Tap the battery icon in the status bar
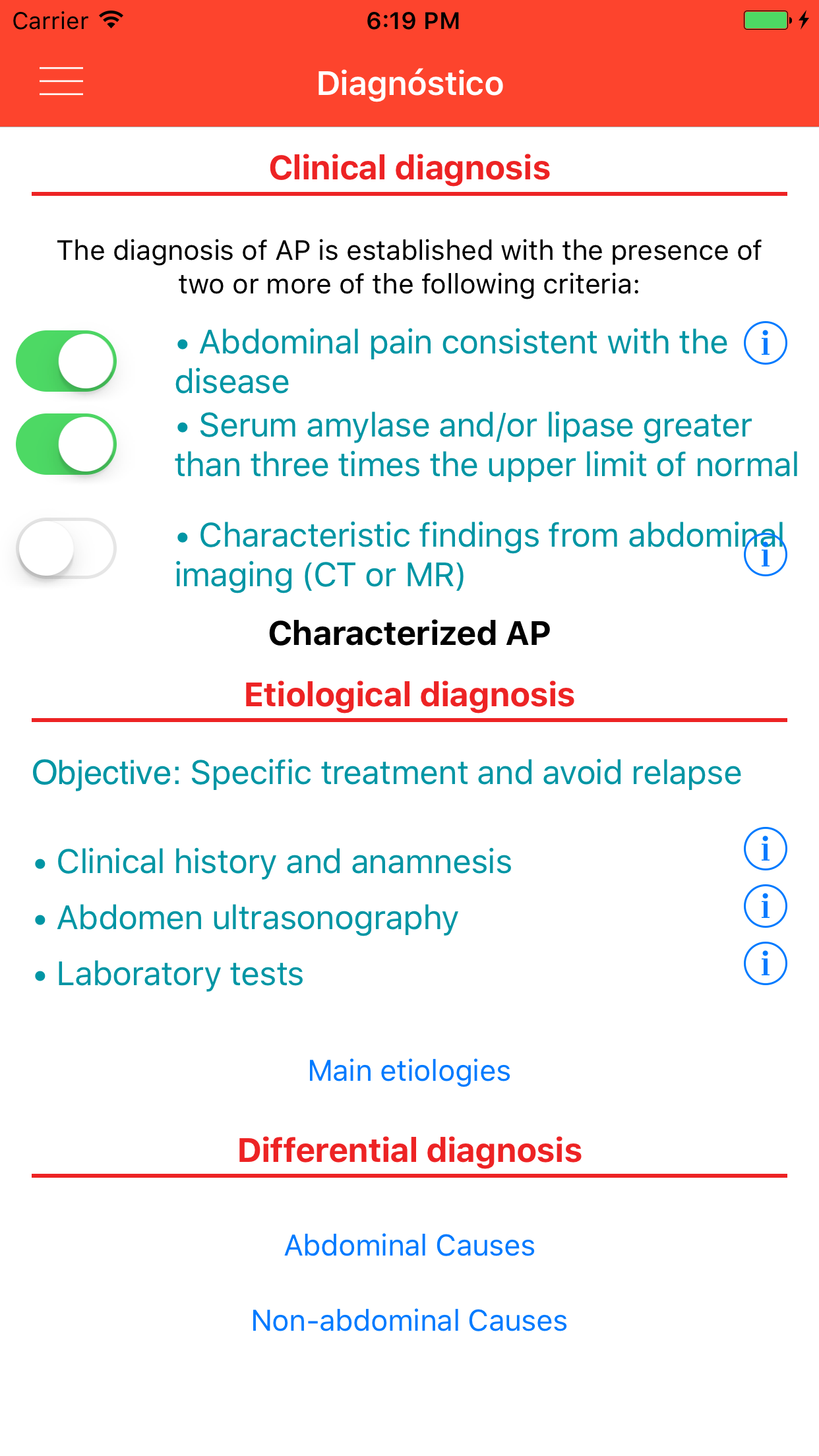The width and height of the screenshot is (819, 1456). point(765,19)
